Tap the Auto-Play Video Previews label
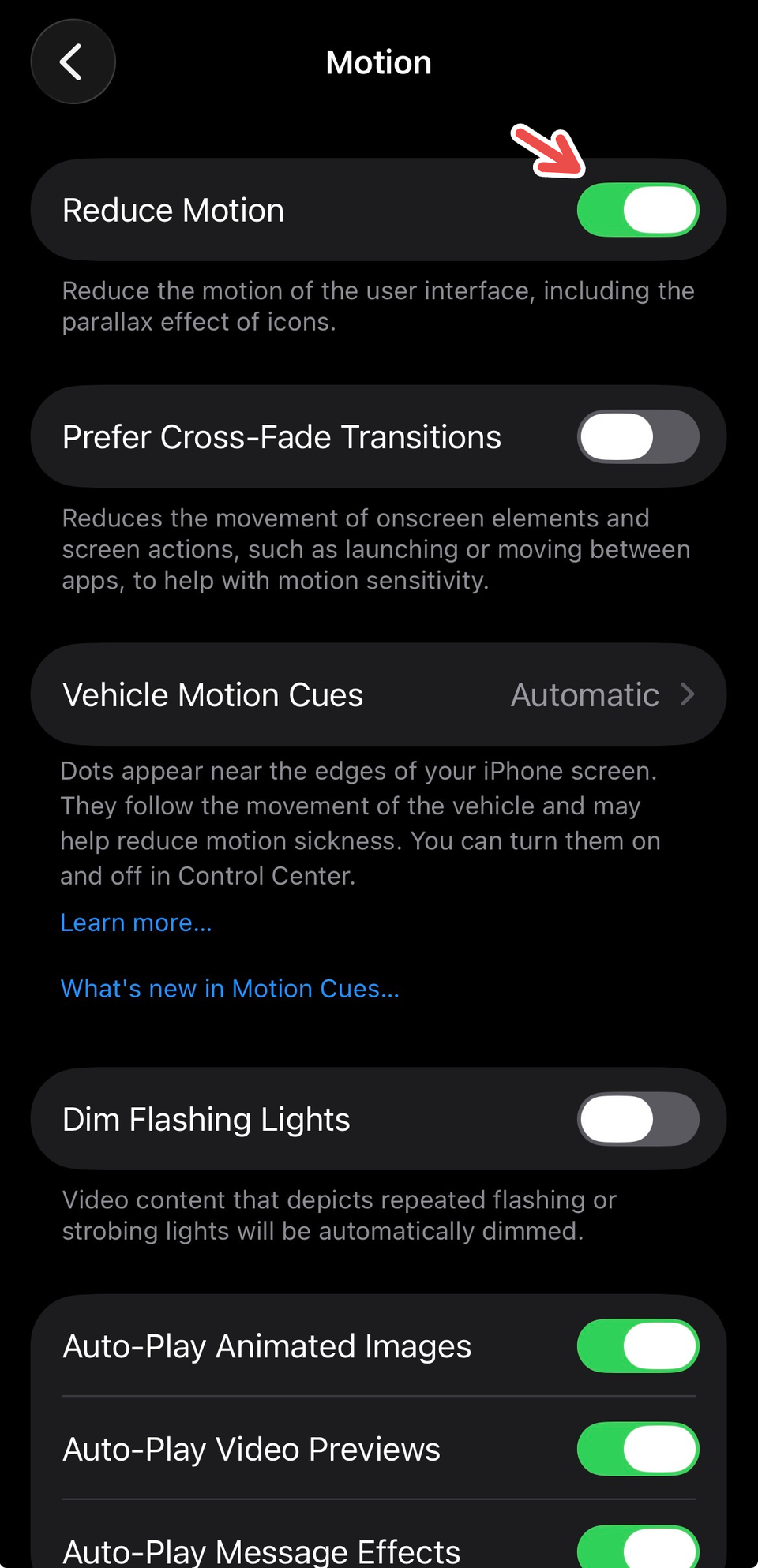Viewport: 758px width, 1568px height. [x=250, y=1449]
